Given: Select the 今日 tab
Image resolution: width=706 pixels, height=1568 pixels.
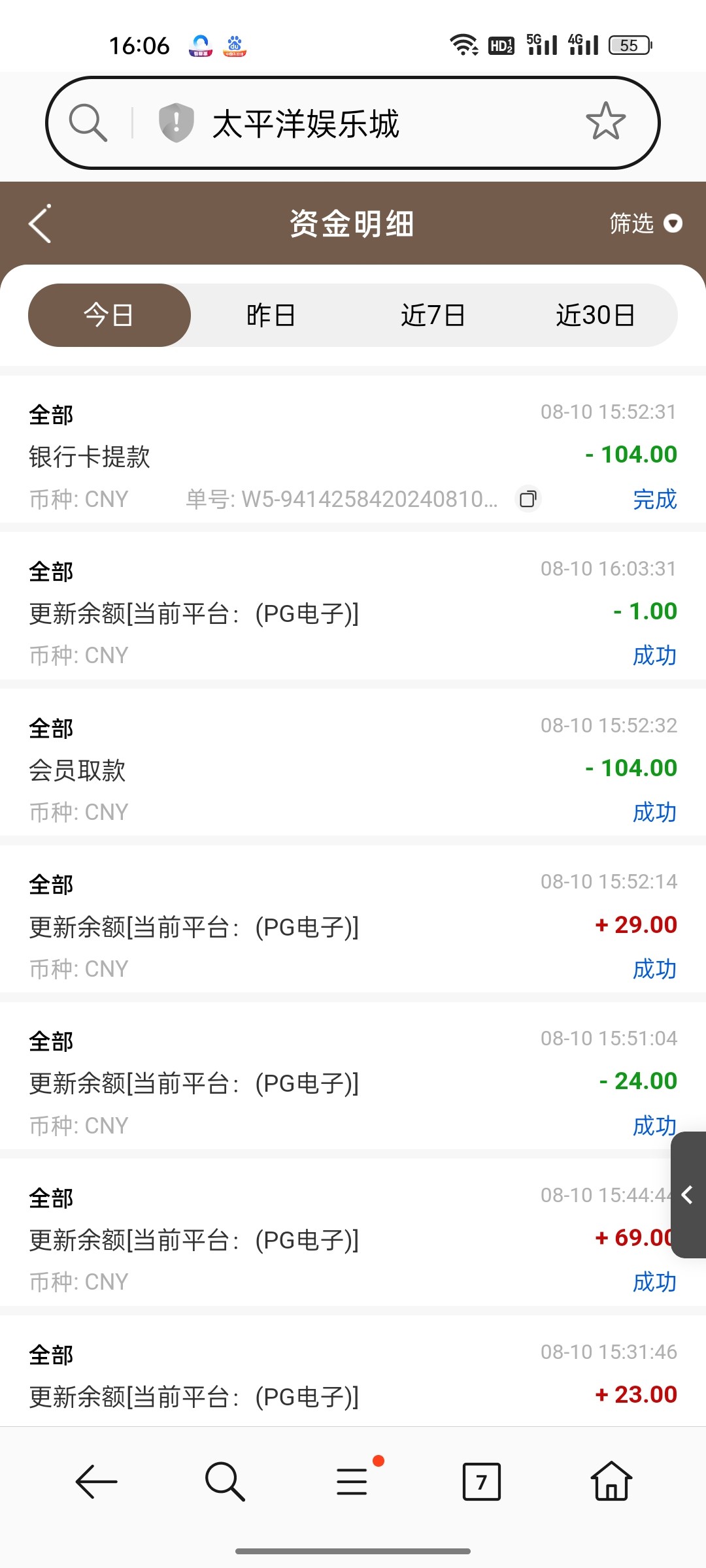Looking at the screenshot, I should [109, 315].
